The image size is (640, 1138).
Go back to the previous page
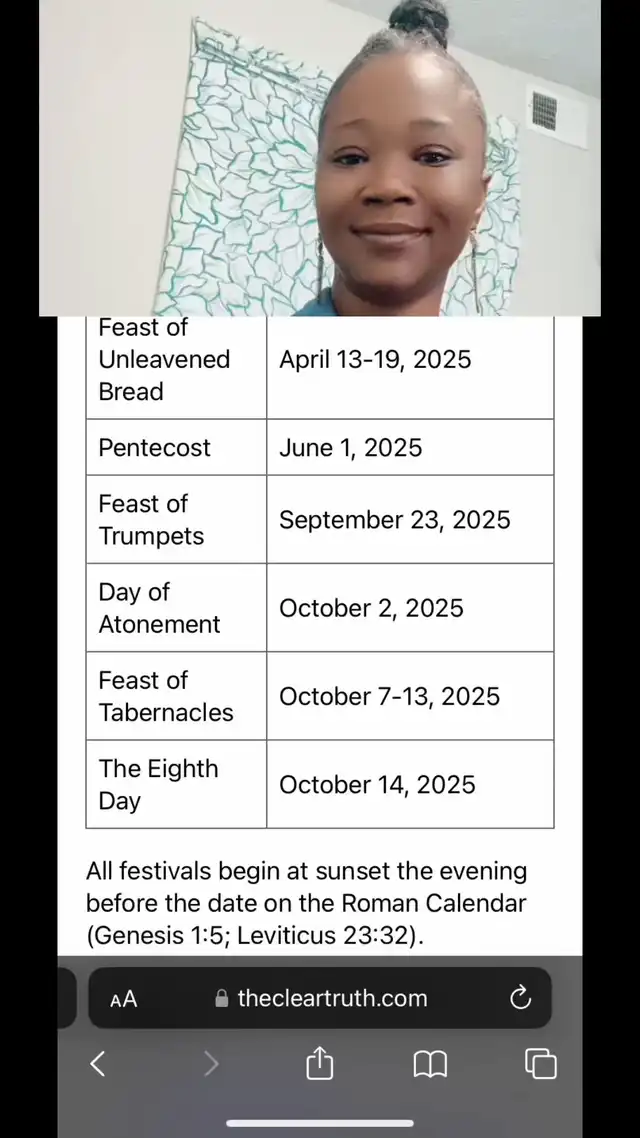tap(98, 1063)
